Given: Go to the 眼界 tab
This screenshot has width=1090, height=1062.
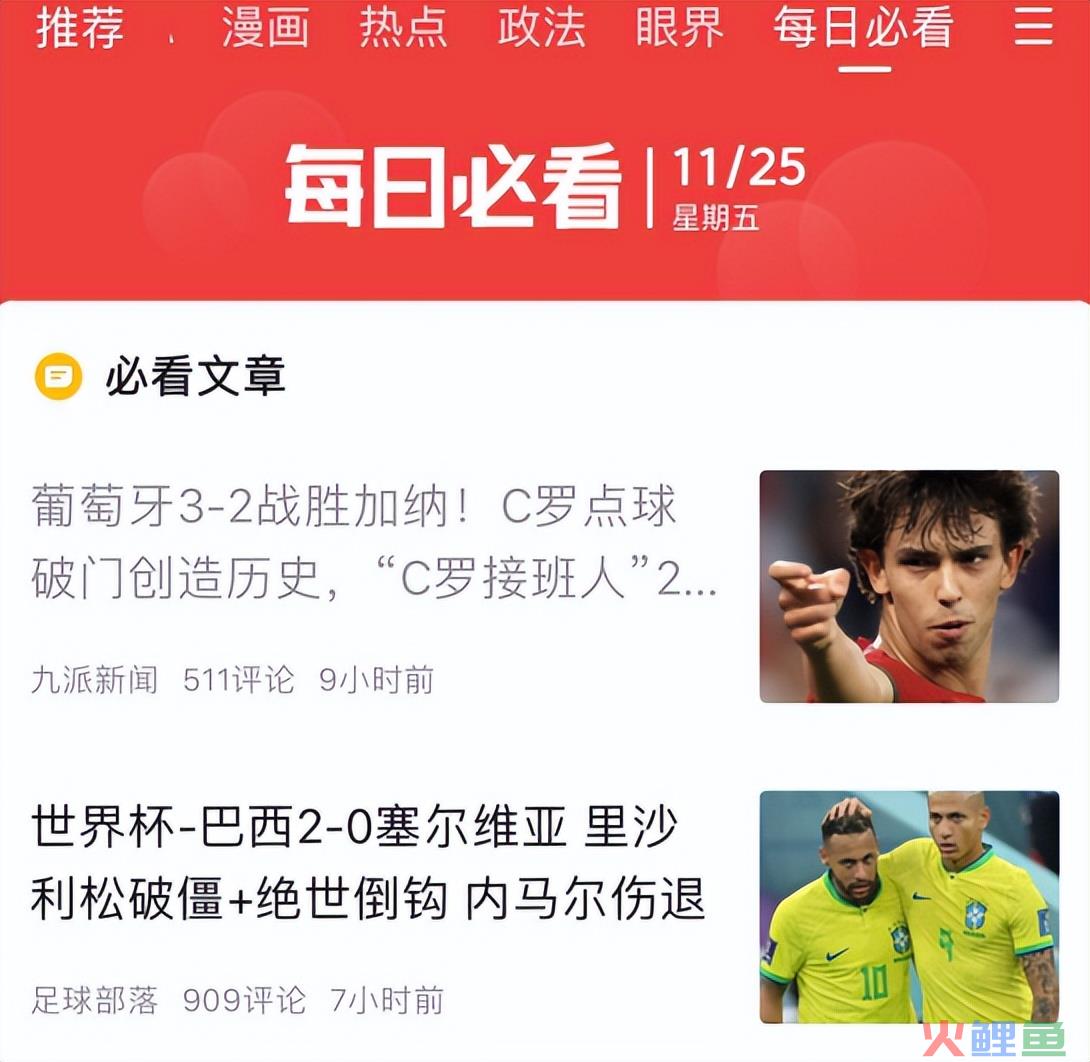Looking at the screenshot, I should (x=679, y=27).
